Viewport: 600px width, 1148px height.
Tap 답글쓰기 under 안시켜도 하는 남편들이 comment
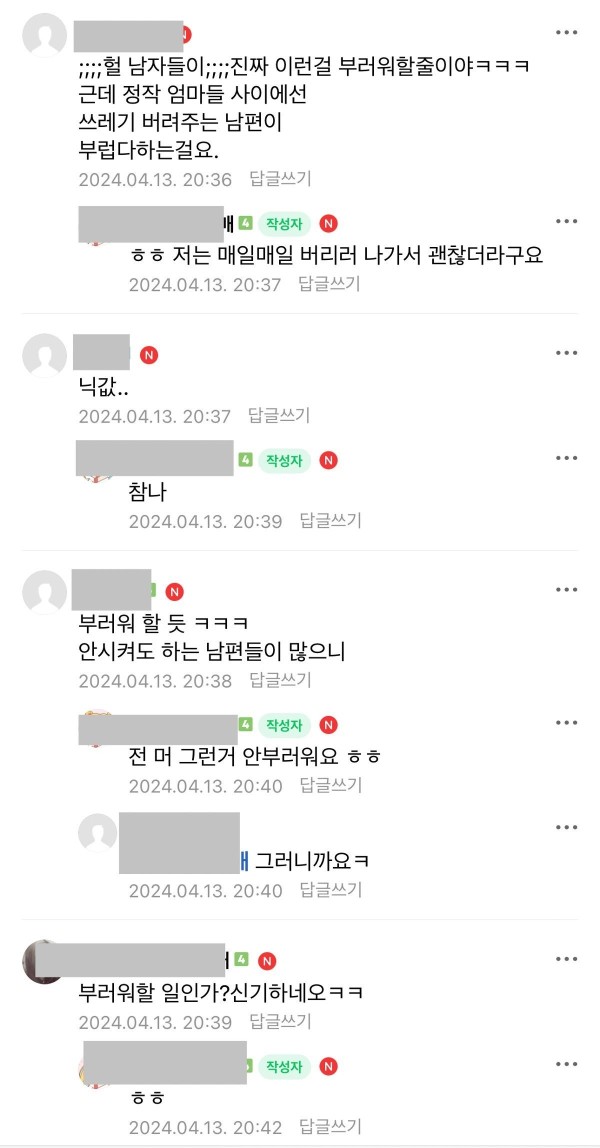pos(280,681)
